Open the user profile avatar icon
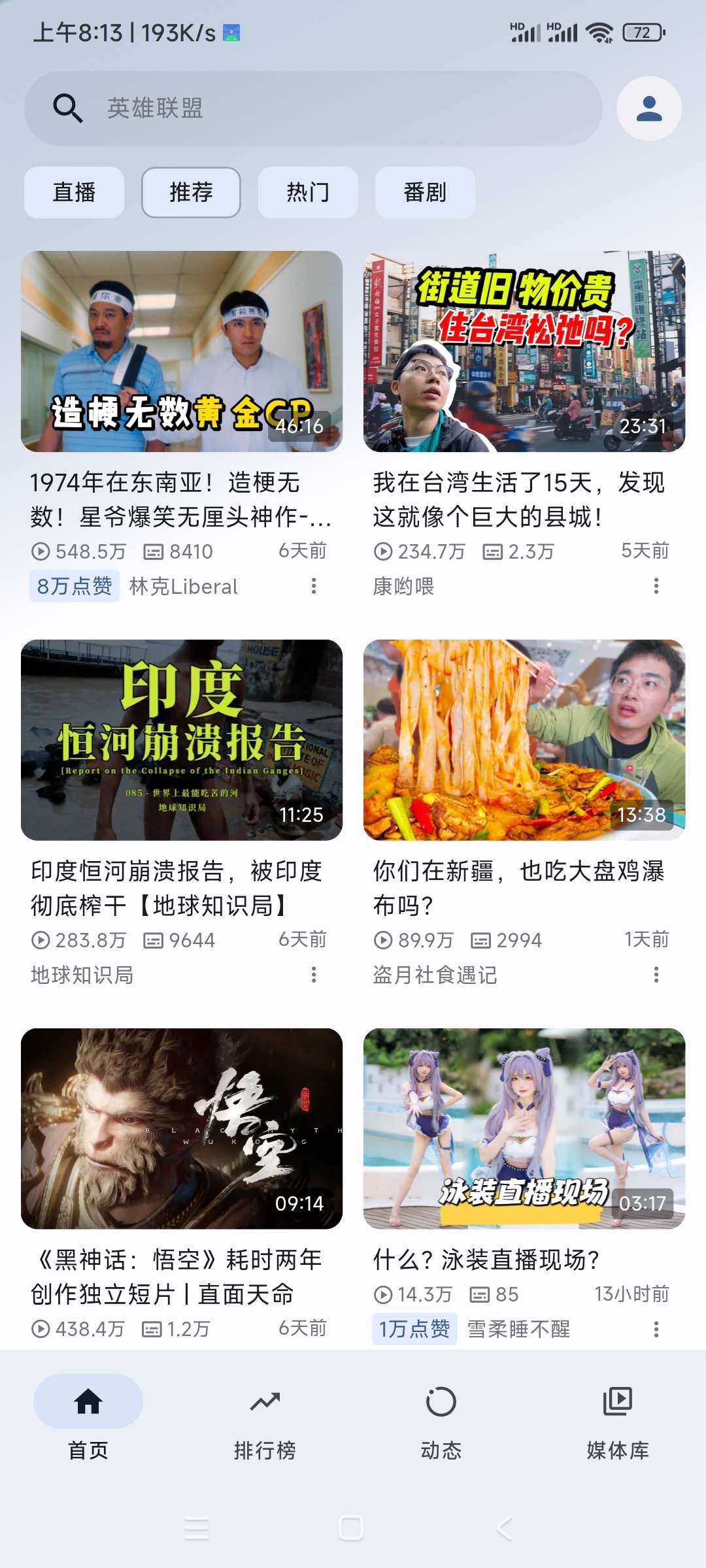 (x=648, y=108)
